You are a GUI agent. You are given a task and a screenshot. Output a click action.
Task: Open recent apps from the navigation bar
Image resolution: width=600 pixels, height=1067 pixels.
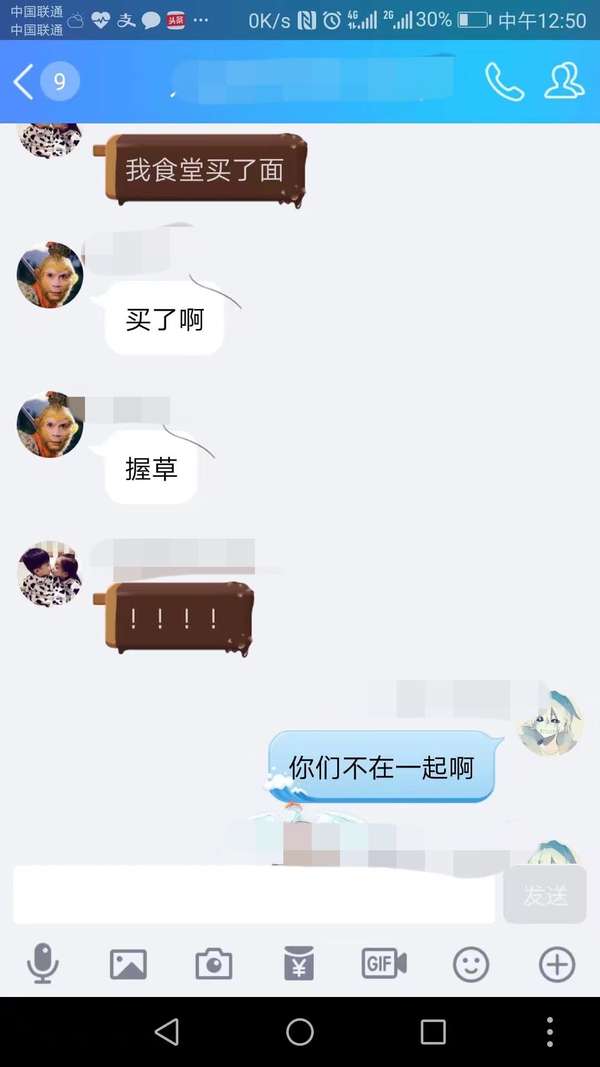433,1032
